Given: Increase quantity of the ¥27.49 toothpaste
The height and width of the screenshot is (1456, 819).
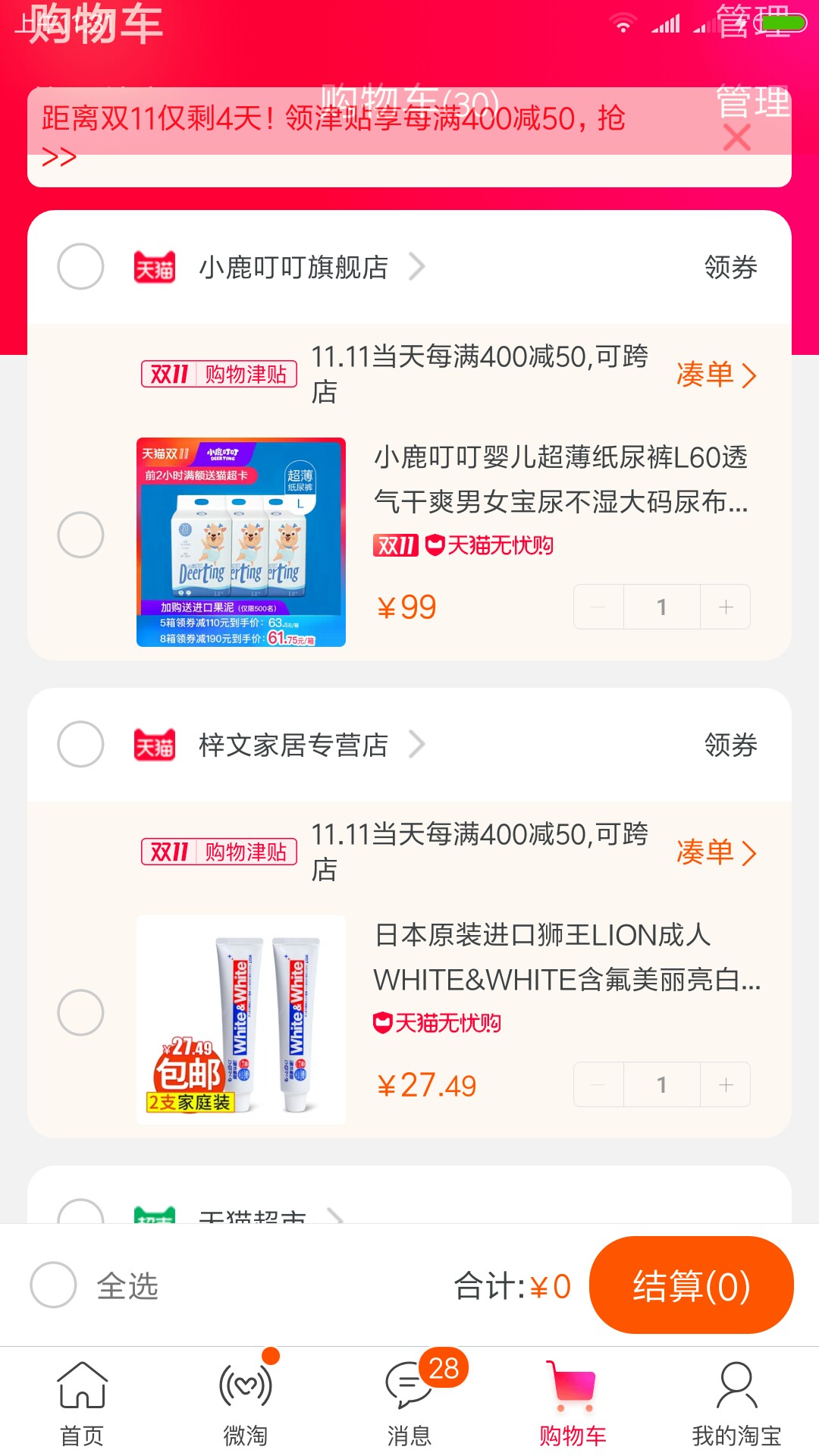Looking at the screenshot, I should coord(726,1084).
